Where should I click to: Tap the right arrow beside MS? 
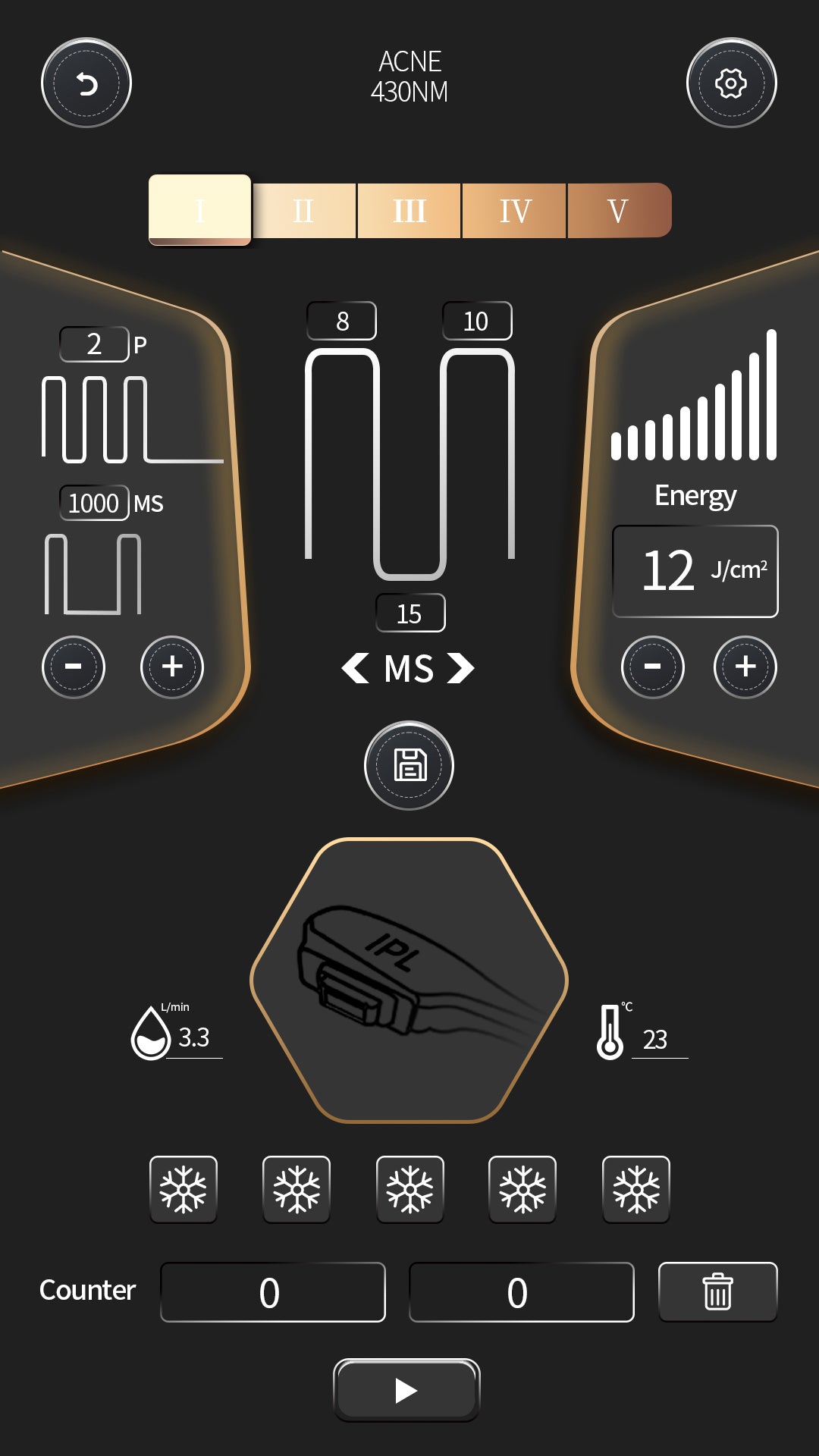[x=461, y=668]
